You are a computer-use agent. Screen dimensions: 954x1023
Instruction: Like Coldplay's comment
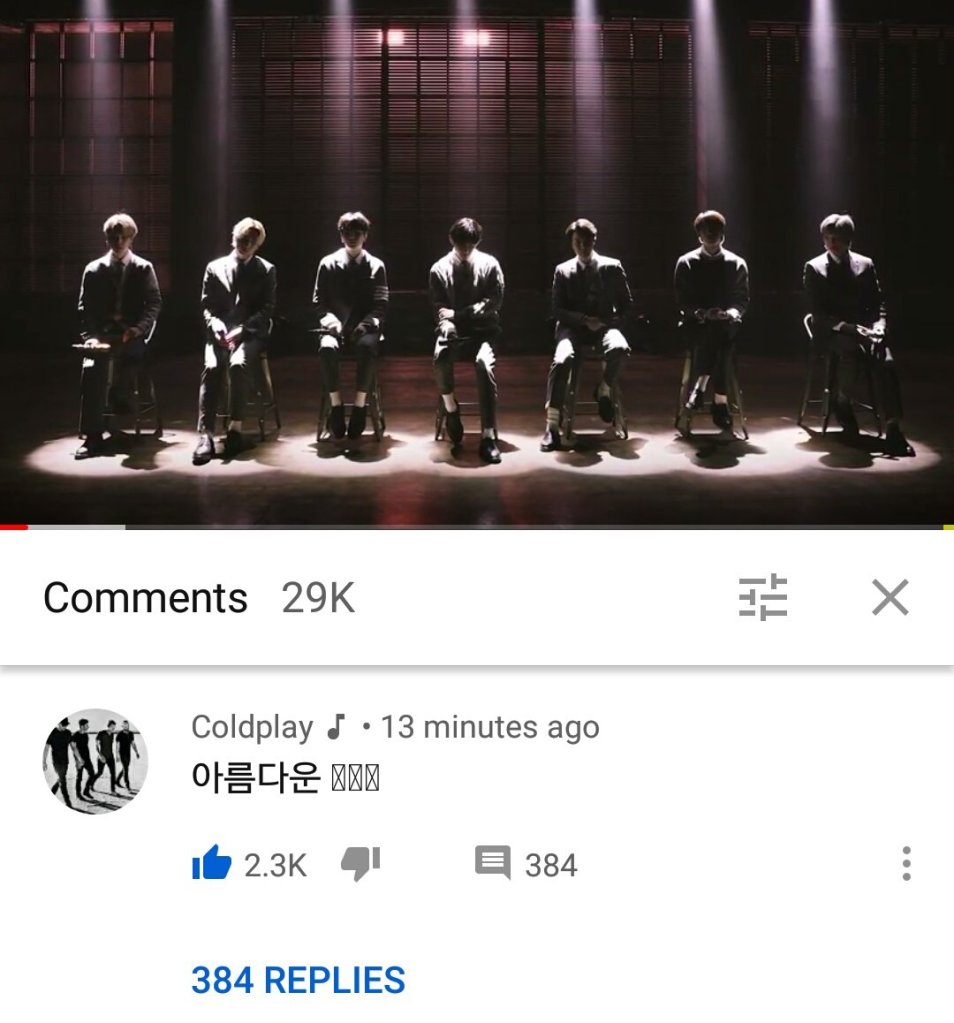click(x=212, y=864)
